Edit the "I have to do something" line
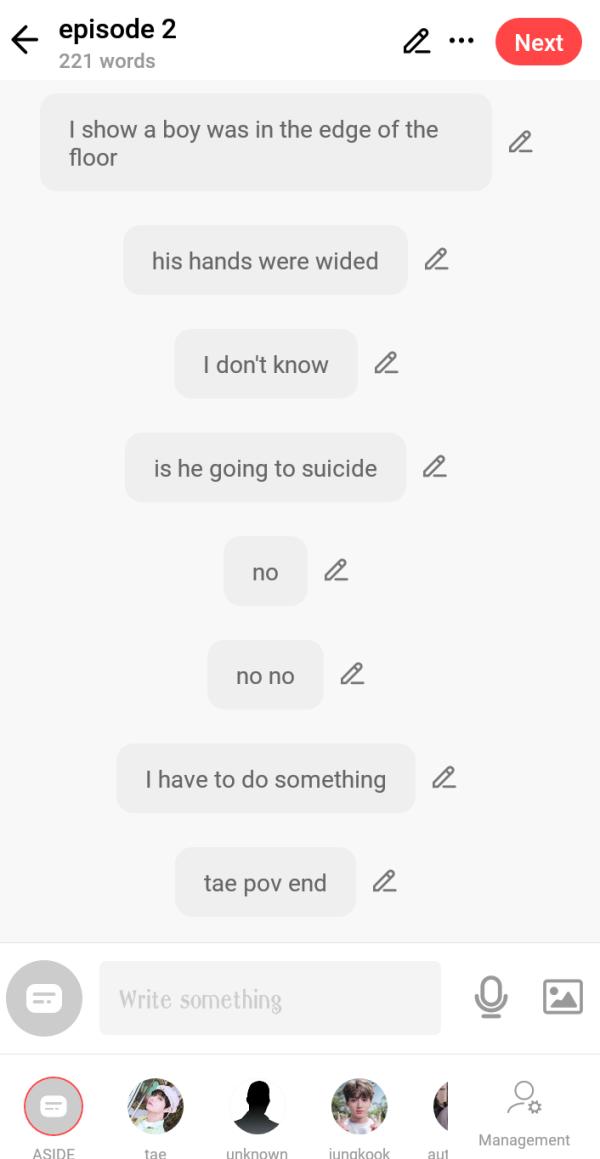This screenshot has width=600, height=1159. pyautogui.click(x=444, y=778)
